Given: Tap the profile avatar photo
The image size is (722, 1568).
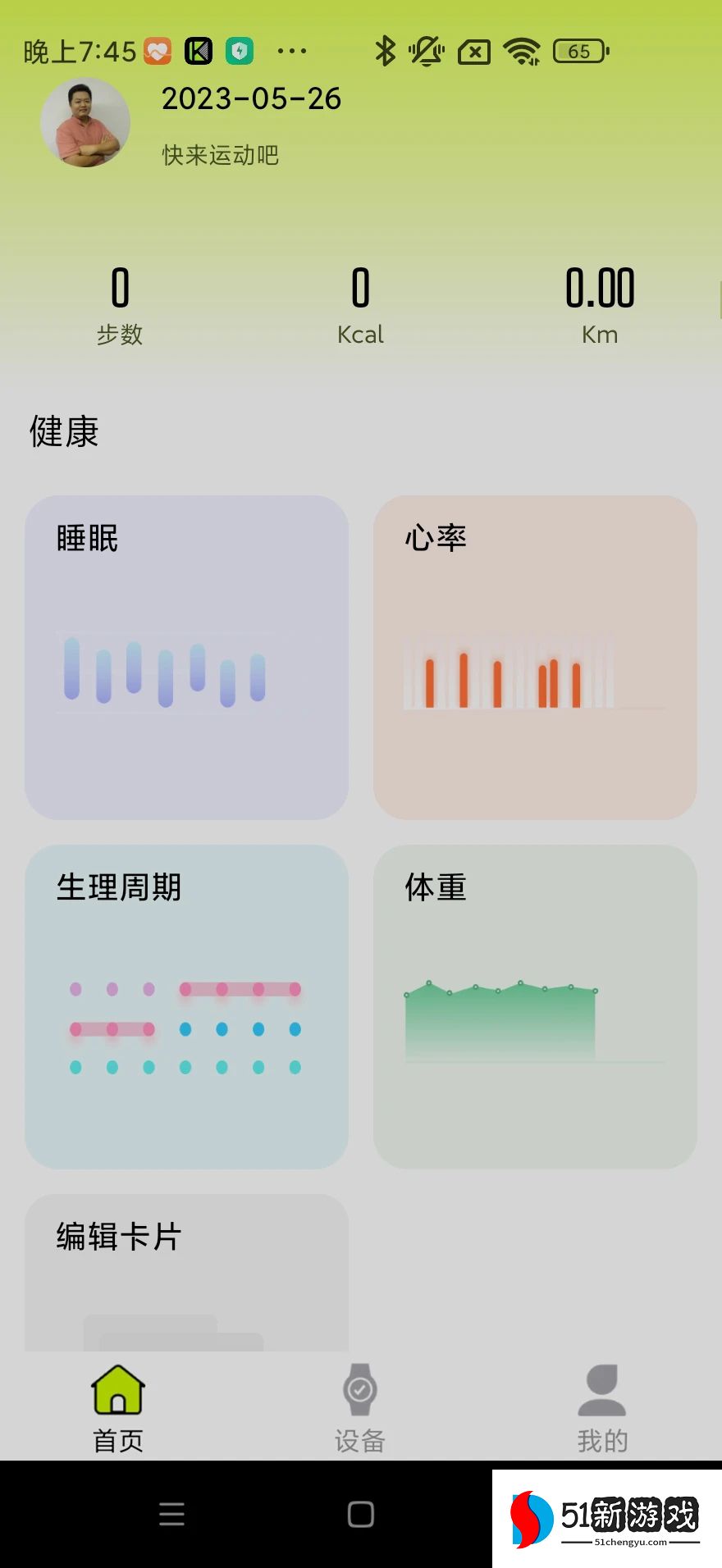Looking at the screenshot, I should point(85,123).
